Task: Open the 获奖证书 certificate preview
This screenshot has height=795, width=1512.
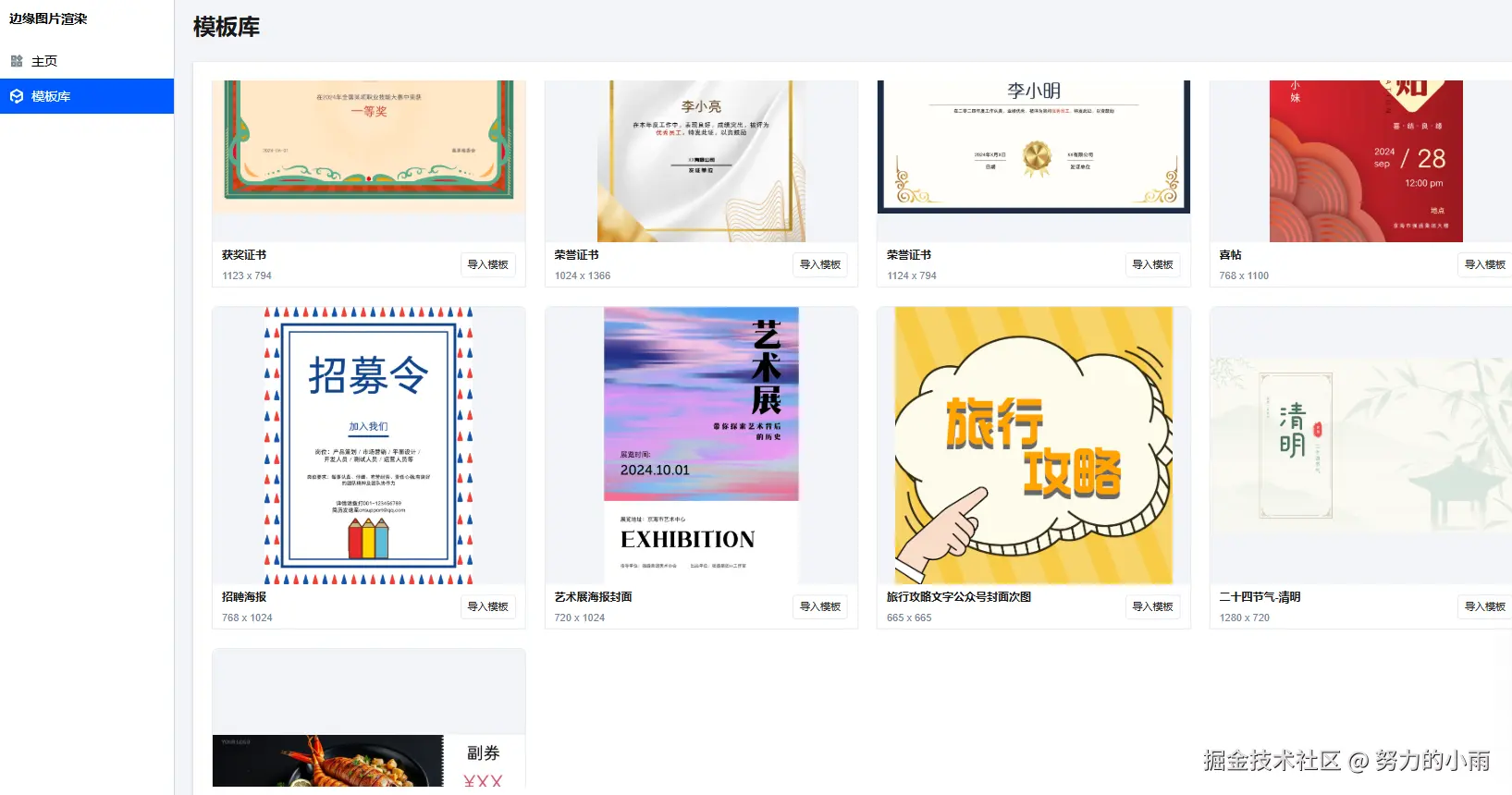Action: (x=368, y=148)
